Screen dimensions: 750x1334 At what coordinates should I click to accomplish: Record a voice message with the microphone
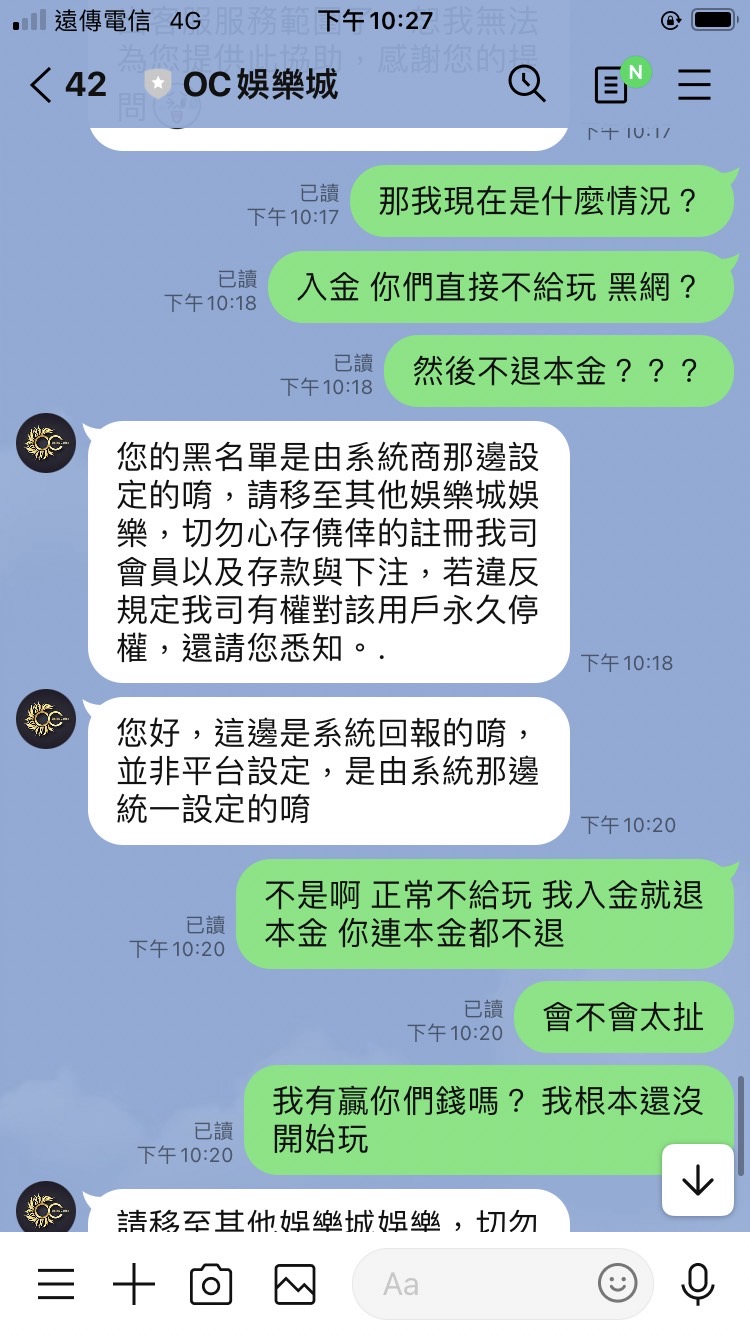pyautogui.click(x=697, y=1284)
